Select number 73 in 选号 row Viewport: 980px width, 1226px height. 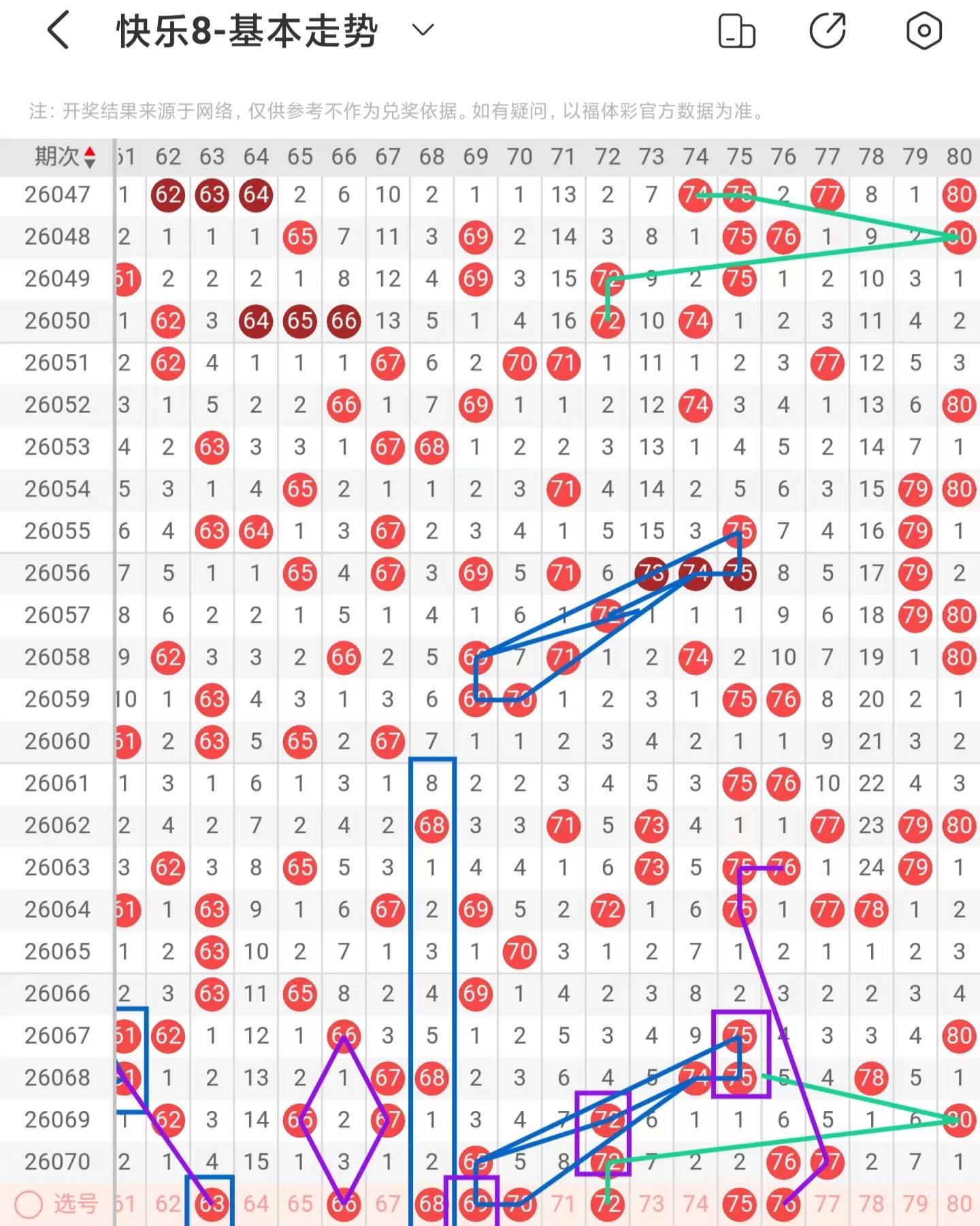pos(651,1204)
